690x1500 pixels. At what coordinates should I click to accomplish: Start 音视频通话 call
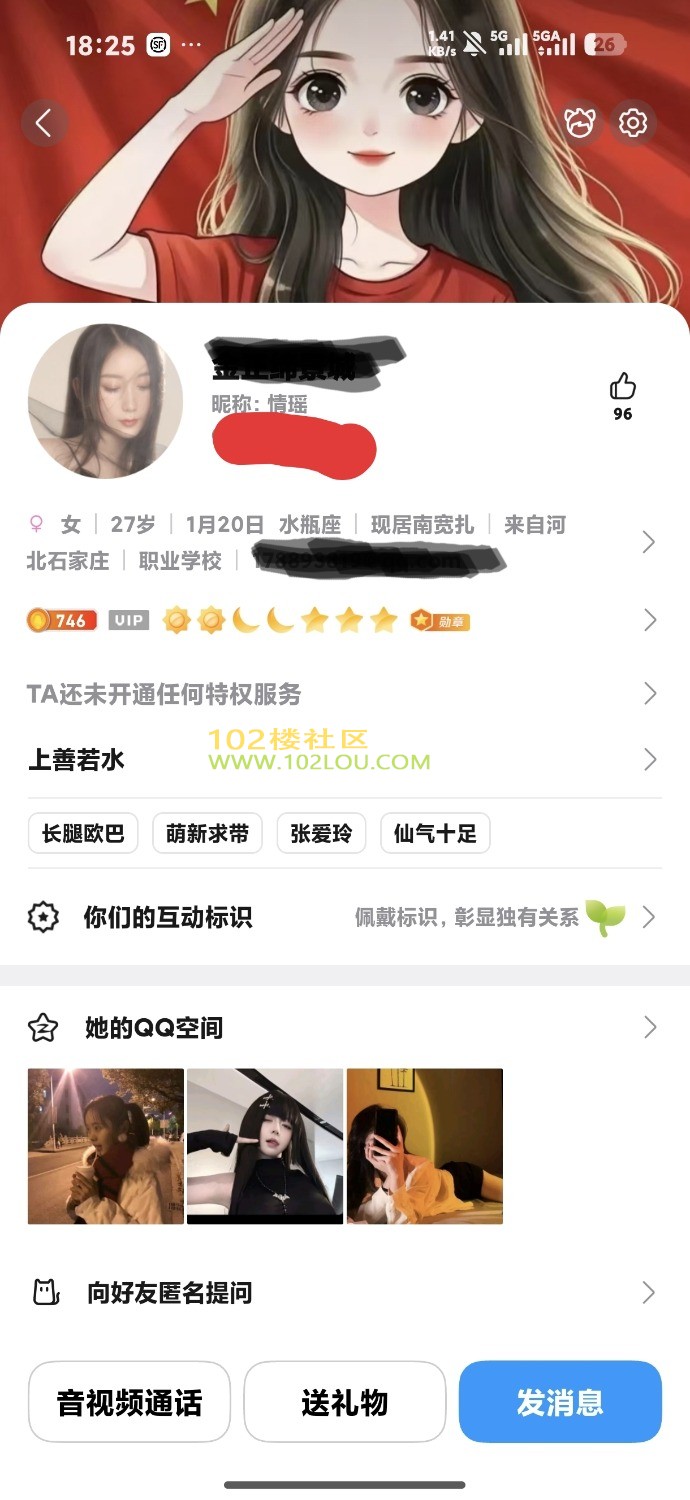pyautogui.click(x=129, y=1402)
